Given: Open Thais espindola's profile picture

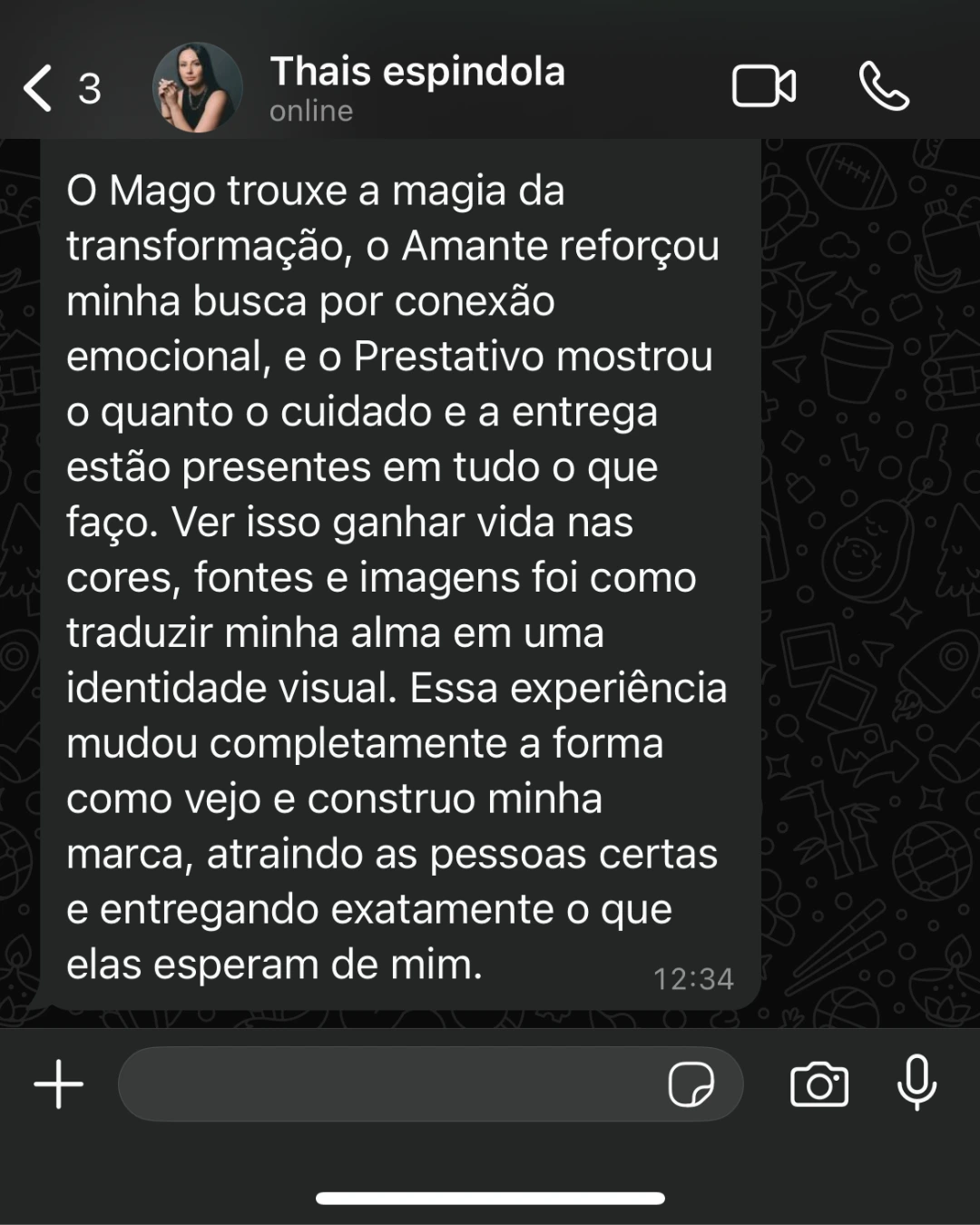Looking at the screenshot, I should pos(197,88).
